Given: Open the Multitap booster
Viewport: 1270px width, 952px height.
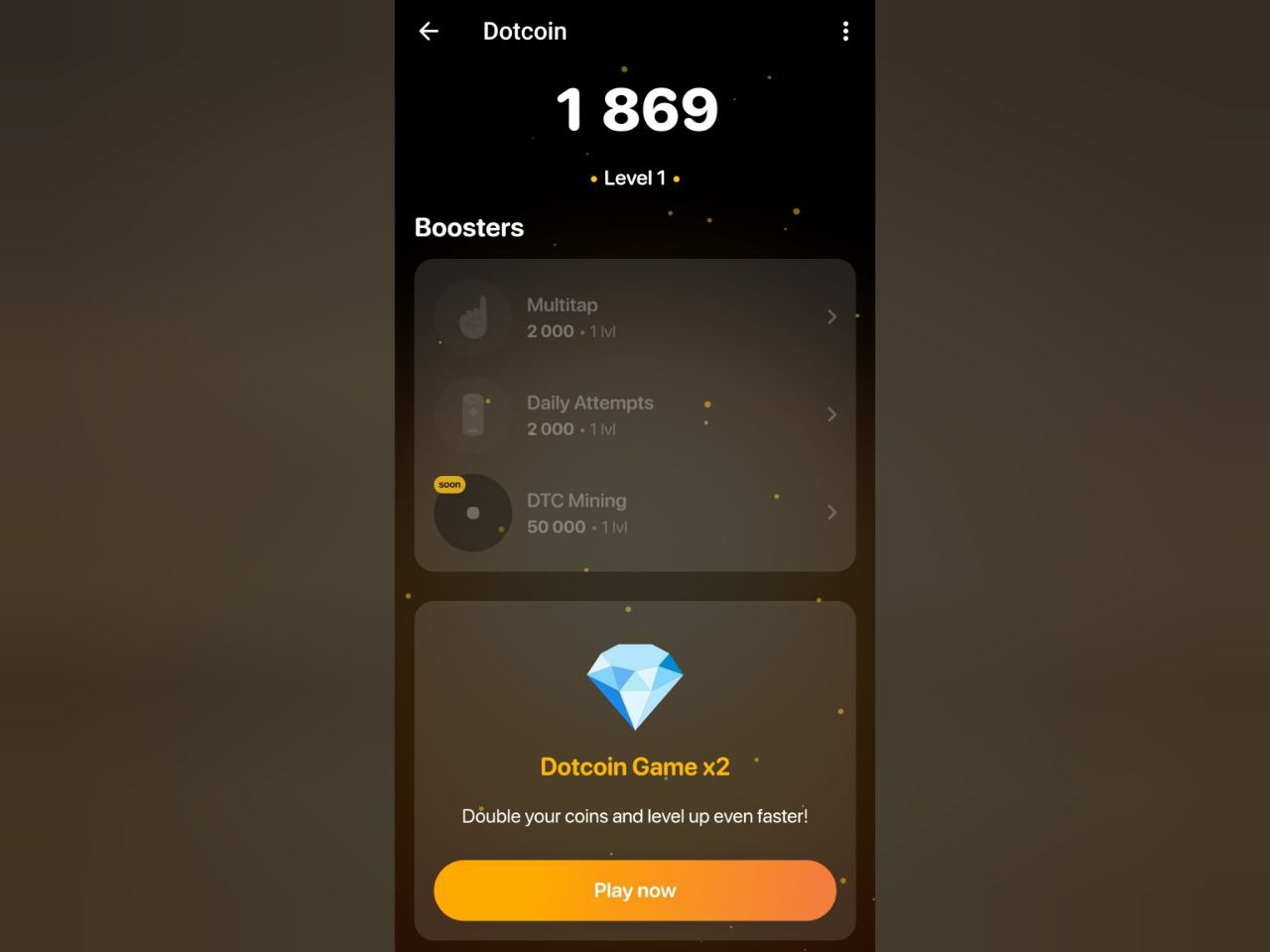Looking at the screenshot, I should click(635, 317).
